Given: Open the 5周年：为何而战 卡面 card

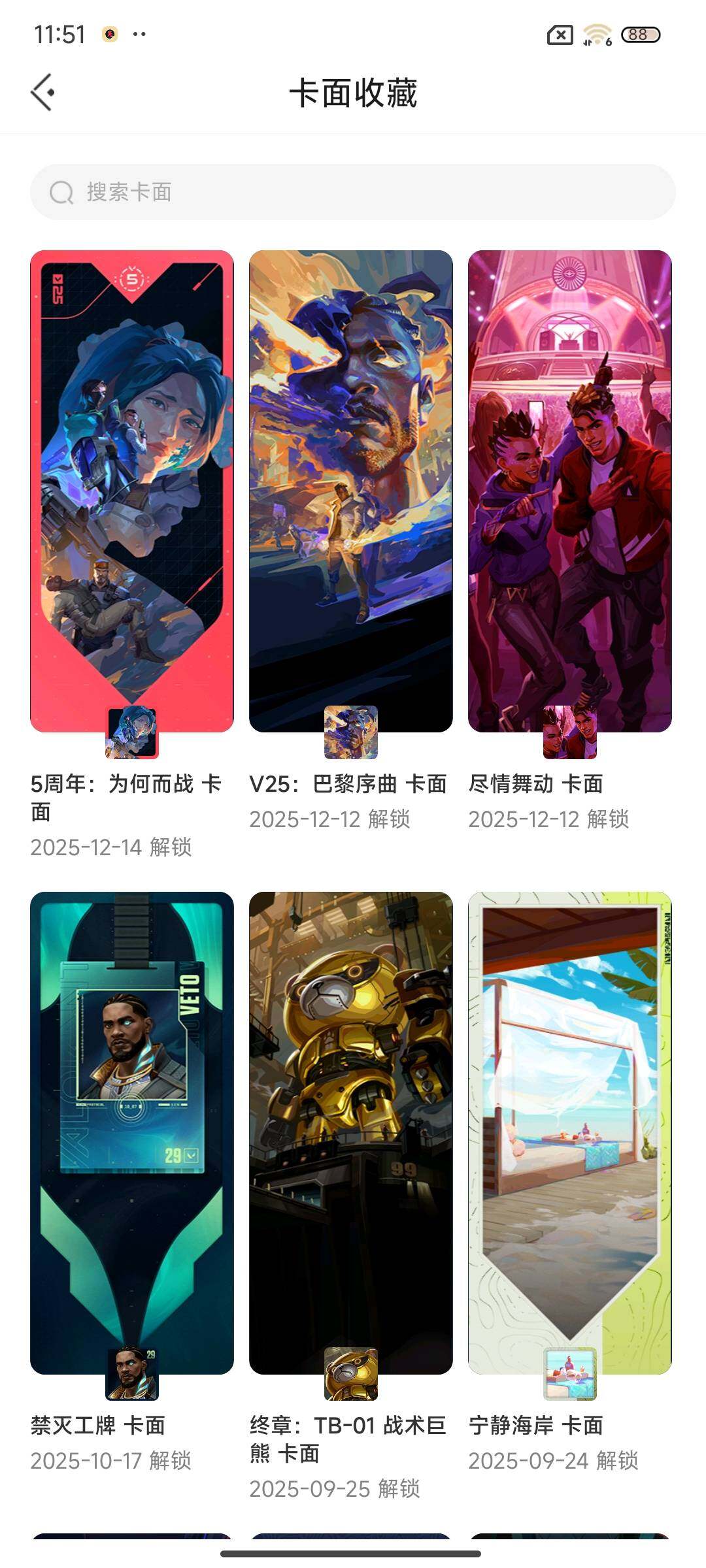Looking at the screenshot, I should (x=133, y=483).
